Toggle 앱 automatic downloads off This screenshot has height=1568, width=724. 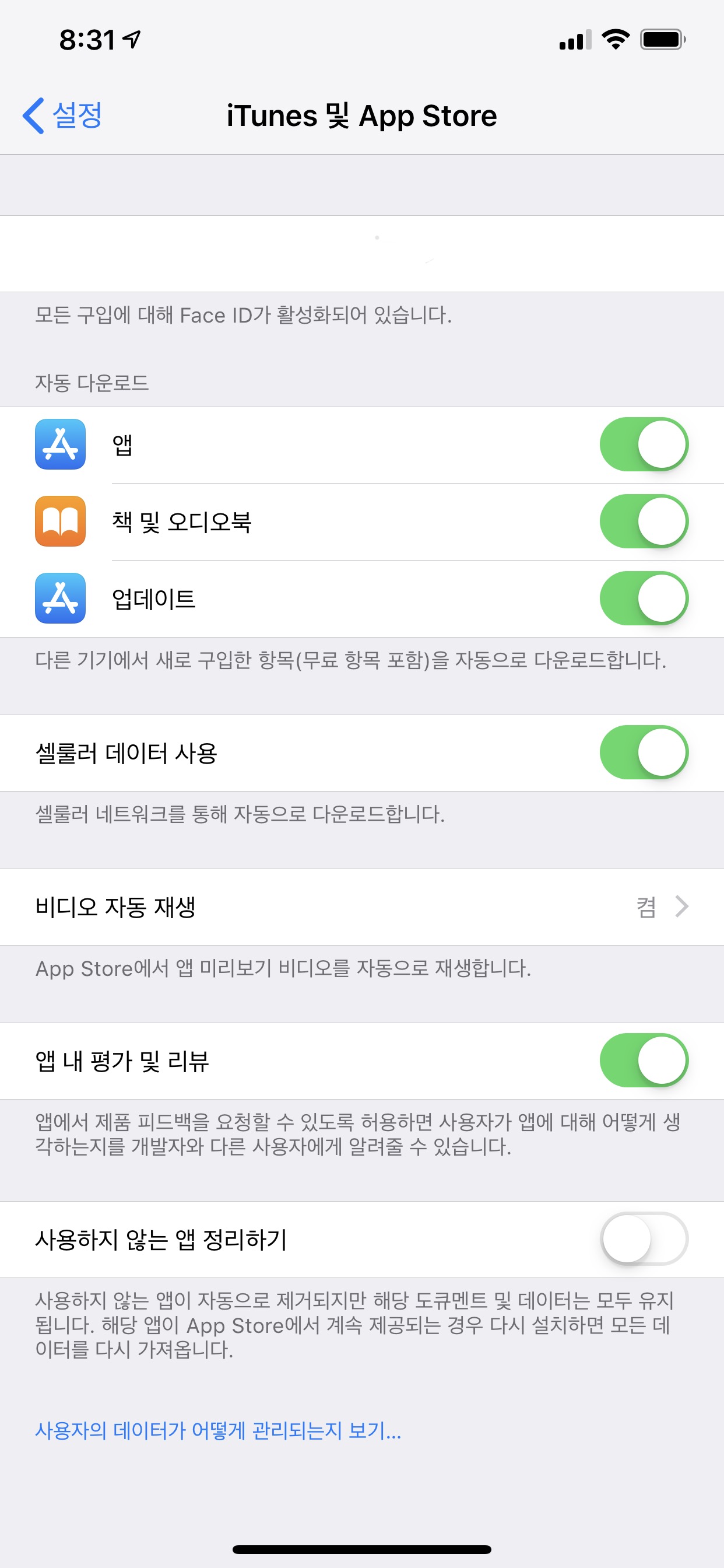tap(643, 444)
